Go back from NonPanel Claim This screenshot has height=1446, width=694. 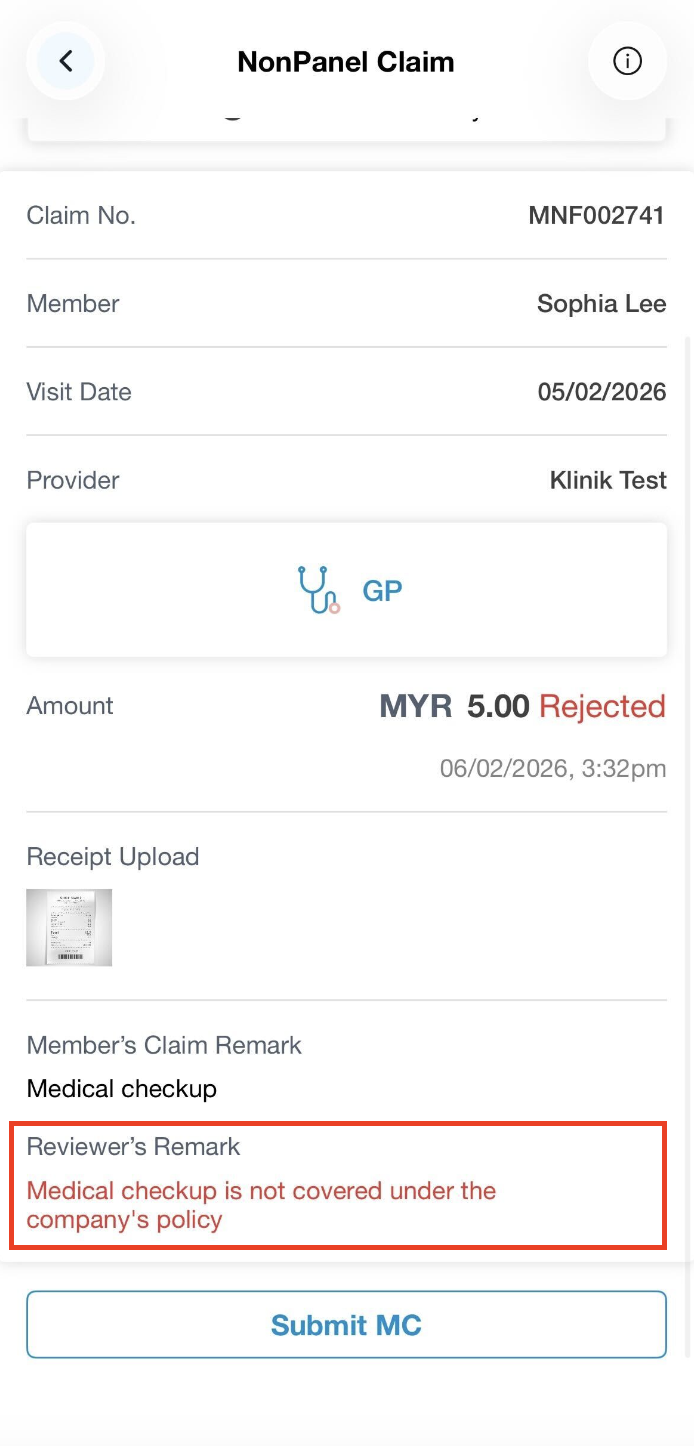66,62
